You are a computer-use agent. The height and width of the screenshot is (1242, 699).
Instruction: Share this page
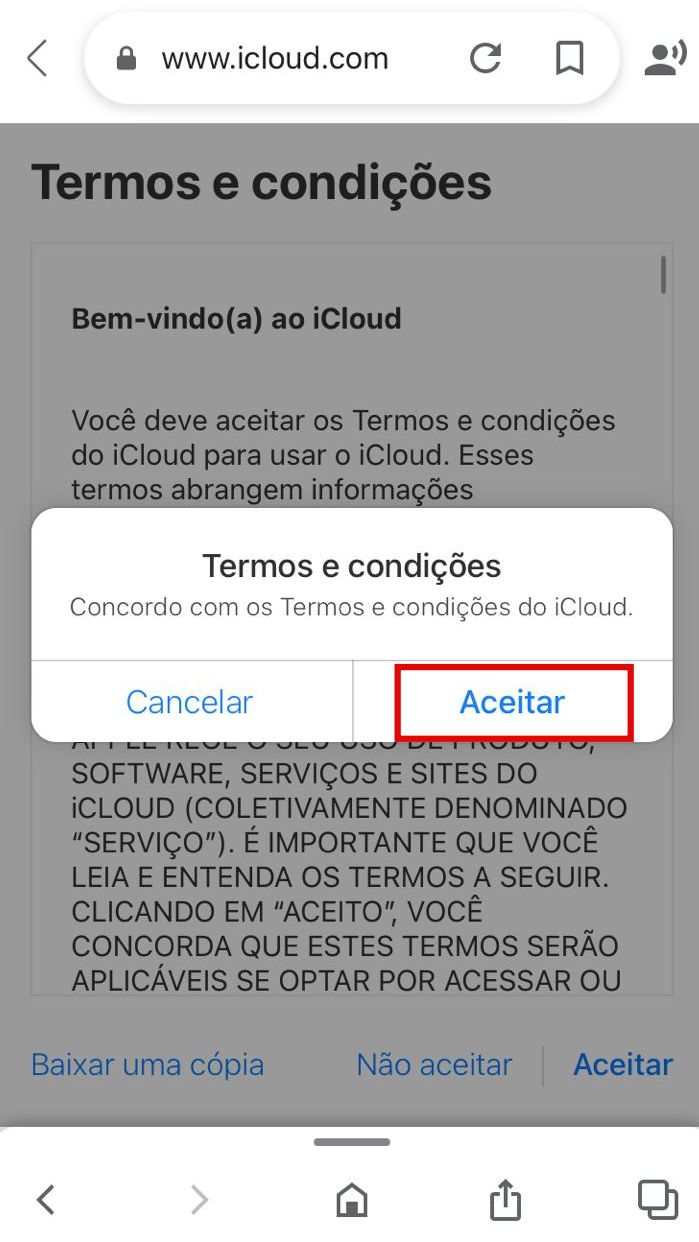coord(506,1198)
